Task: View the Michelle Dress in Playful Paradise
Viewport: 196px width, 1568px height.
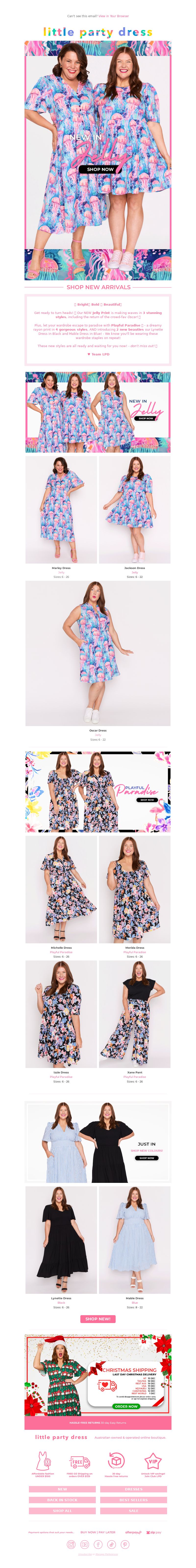Action: [x=61, y=889]
